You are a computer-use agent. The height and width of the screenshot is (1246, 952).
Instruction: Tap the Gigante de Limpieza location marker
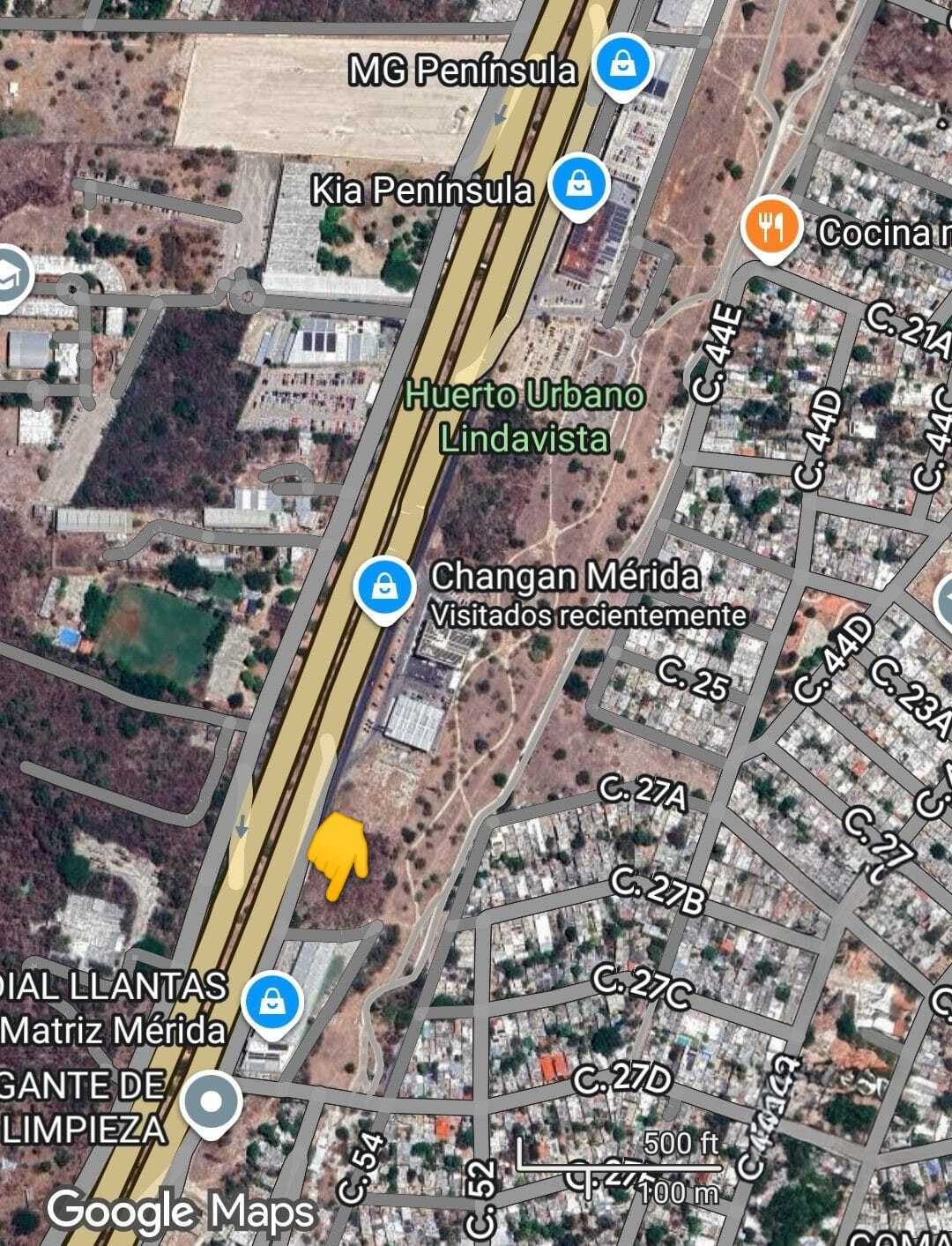tap(211, 1102)
